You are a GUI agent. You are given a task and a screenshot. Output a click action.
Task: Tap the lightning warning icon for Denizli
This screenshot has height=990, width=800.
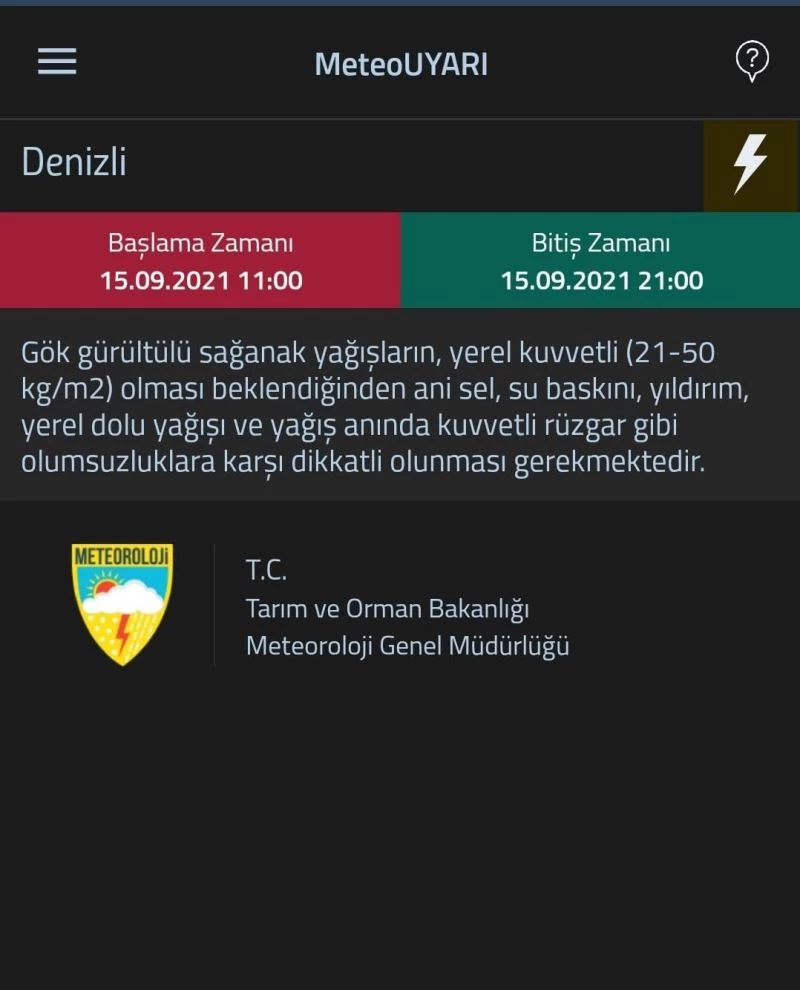[x=751, y=165]
